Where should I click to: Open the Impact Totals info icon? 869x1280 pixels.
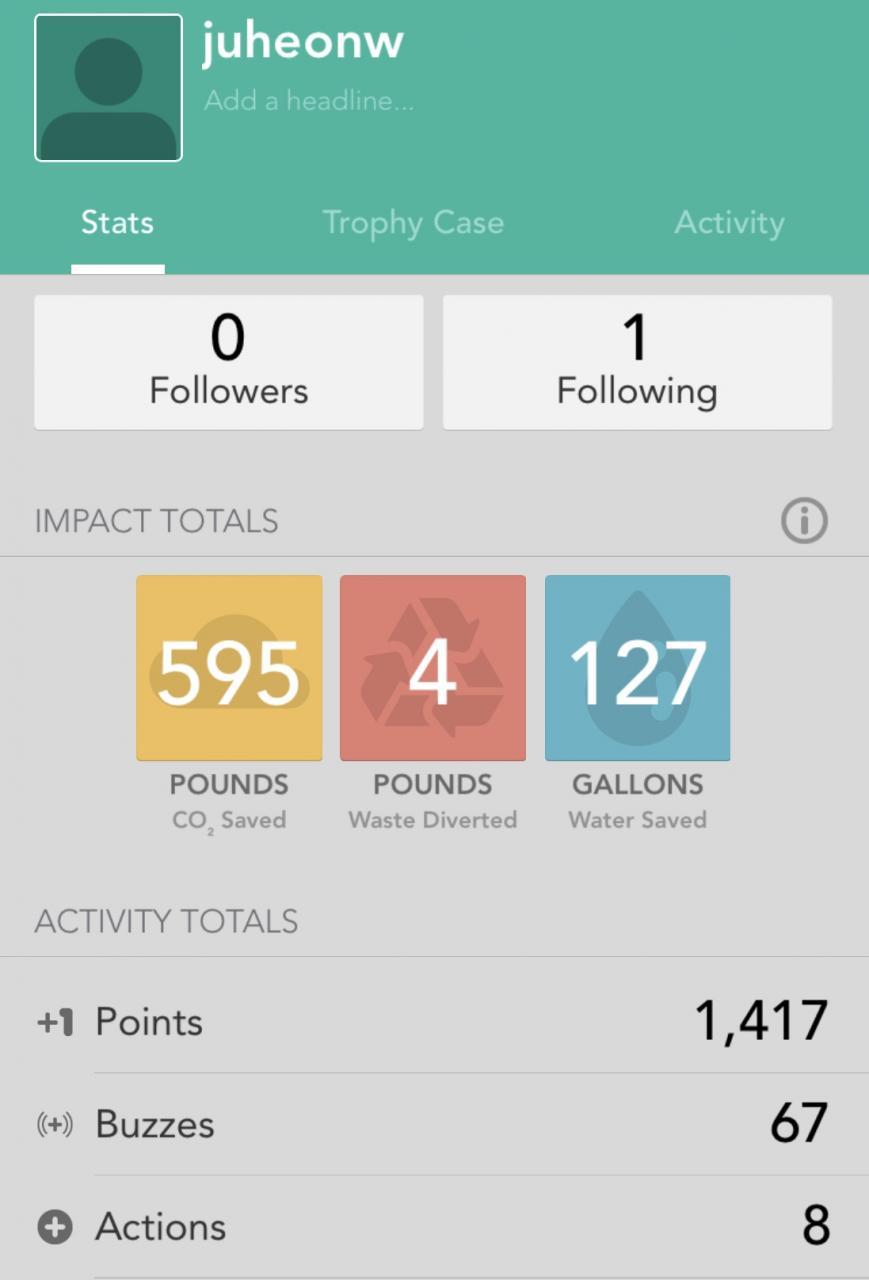pyautogui.click(x=804, y=521)
